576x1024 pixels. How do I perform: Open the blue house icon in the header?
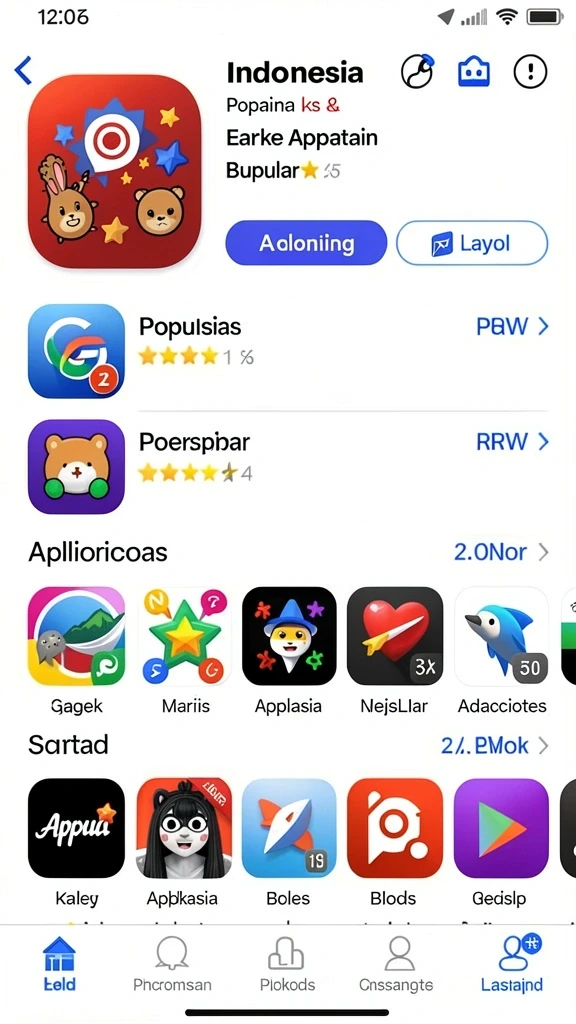[474, 71]
